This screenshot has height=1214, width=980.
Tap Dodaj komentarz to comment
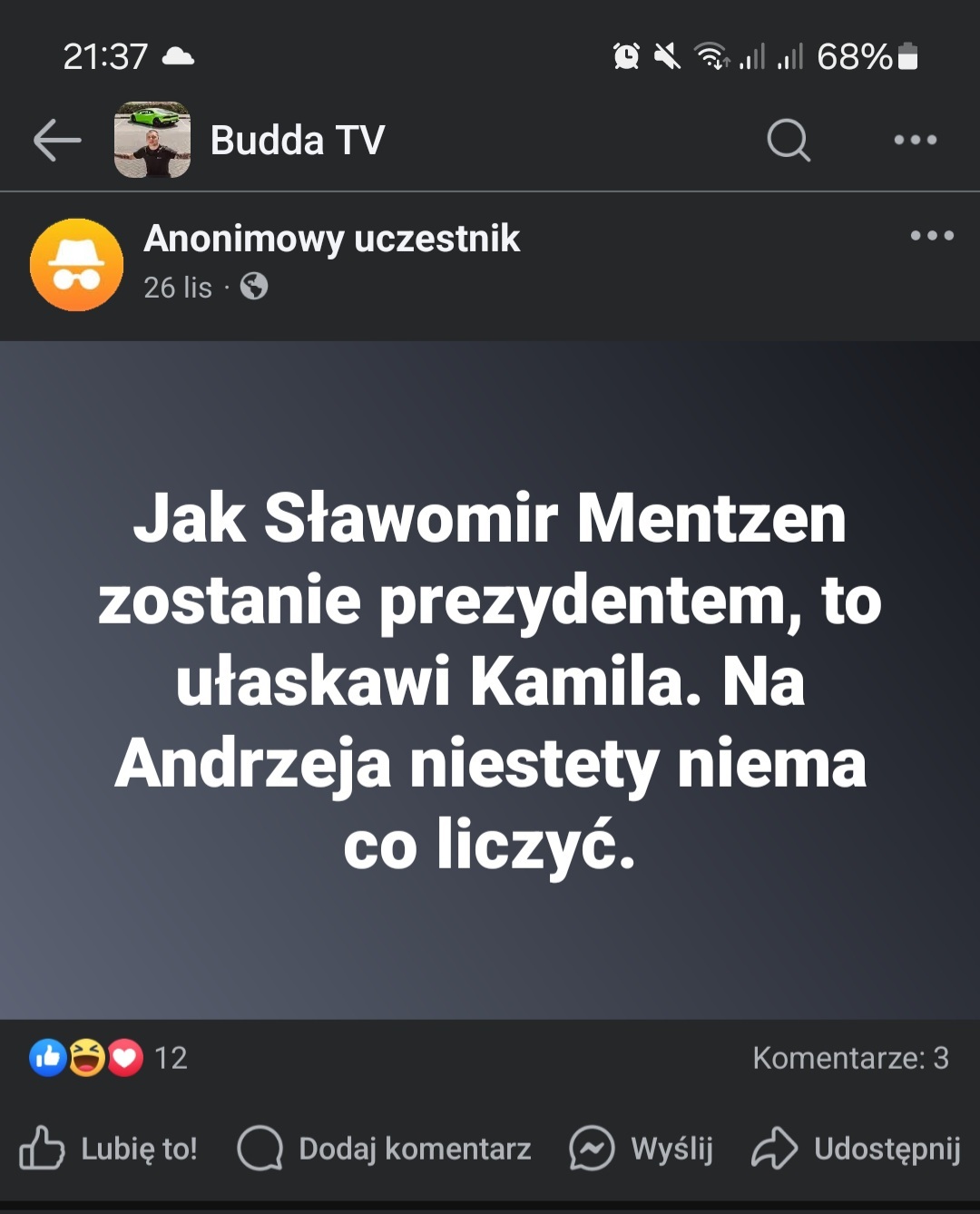385,1149
